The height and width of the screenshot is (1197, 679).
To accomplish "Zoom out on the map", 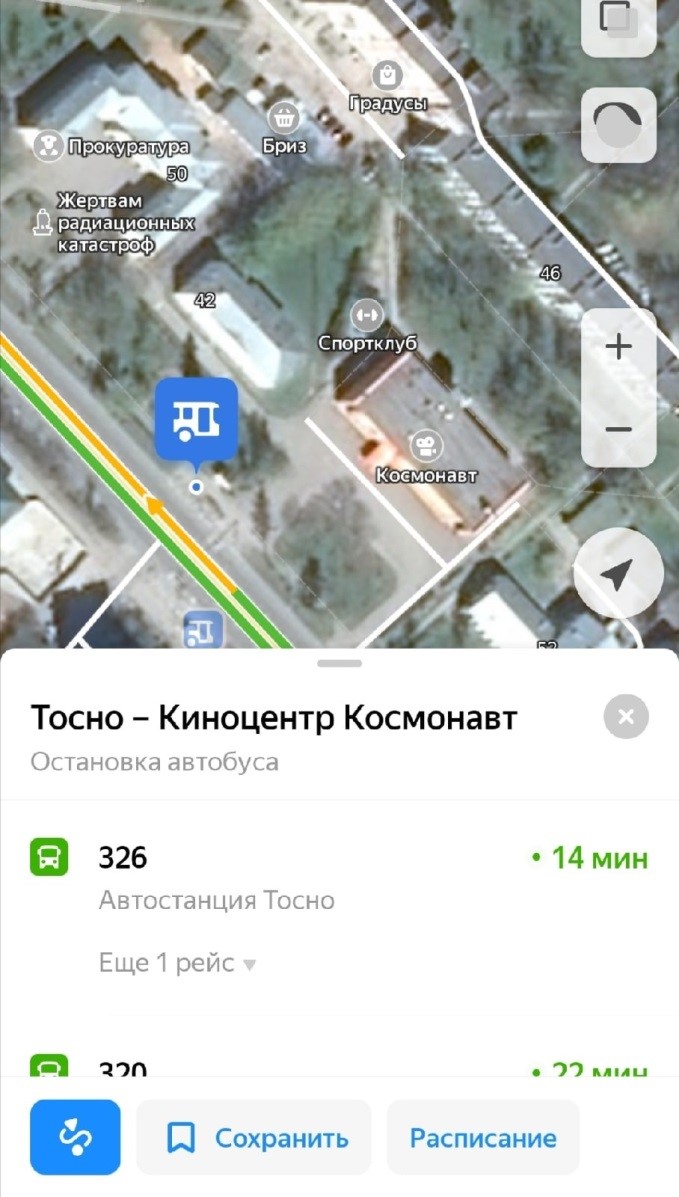I will click(x=619, y=429).
